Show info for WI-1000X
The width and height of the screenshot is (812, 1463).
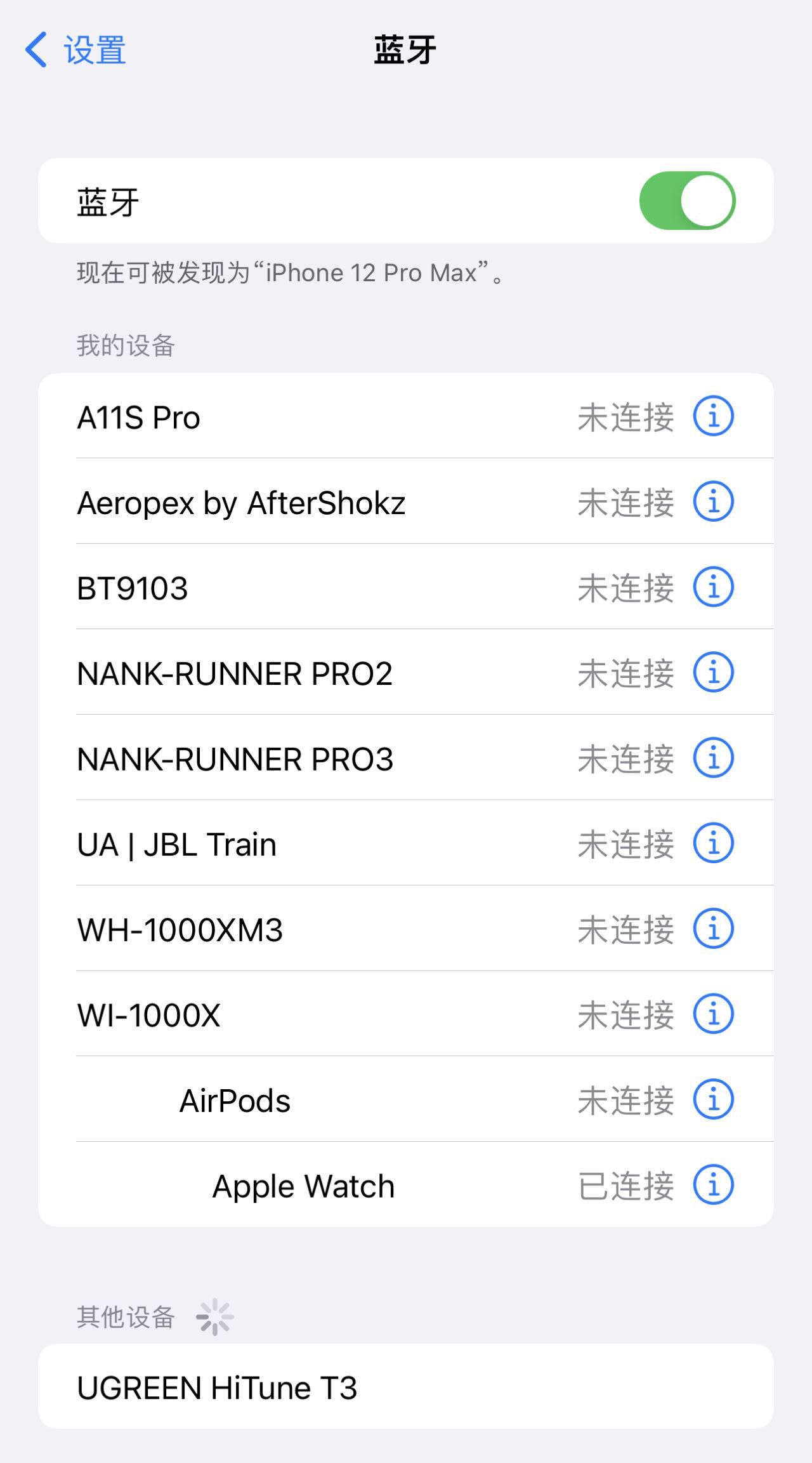pyautogui.click(x=713, y=1014)
